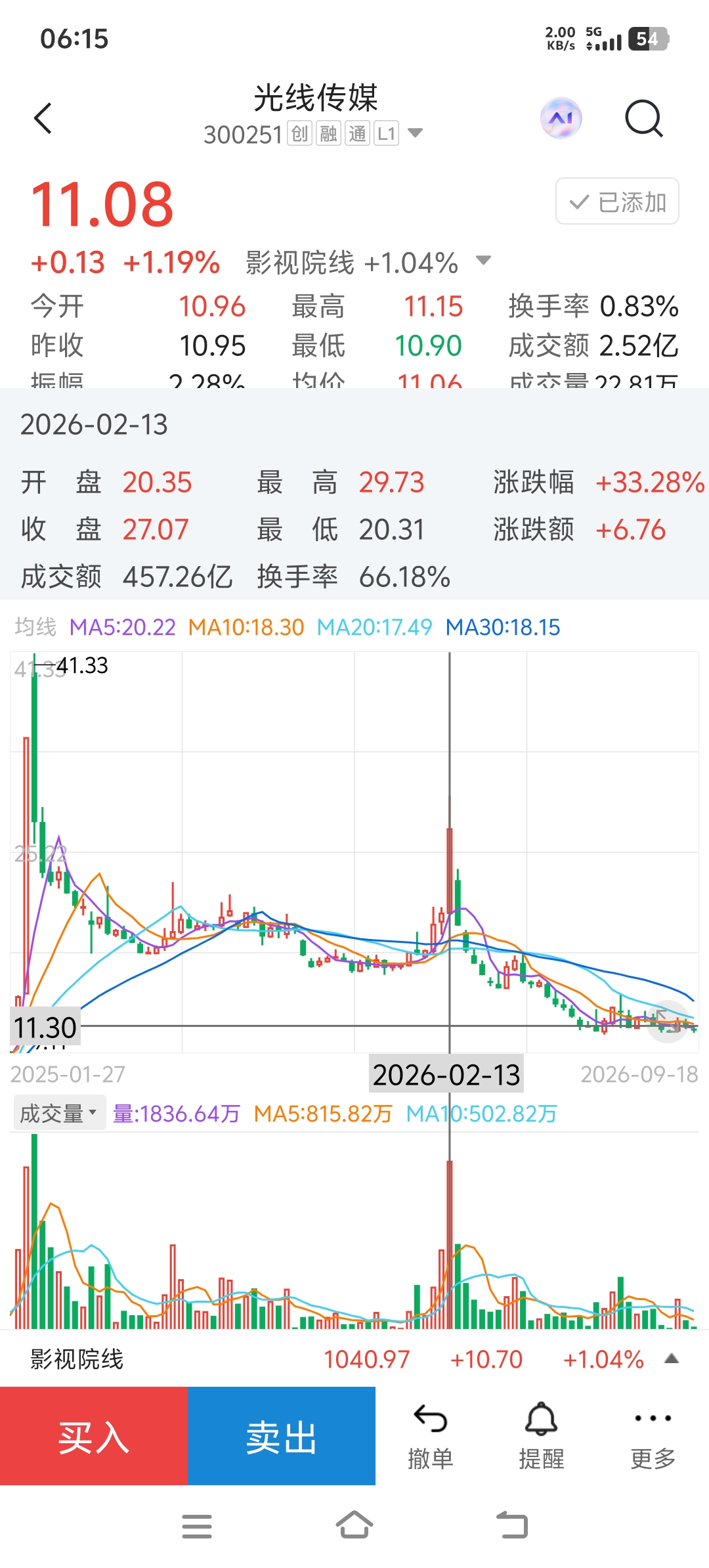Open the 成交量 indicator selector
The width and height of the screenshot is (709, 1568).
(59, 1114)
